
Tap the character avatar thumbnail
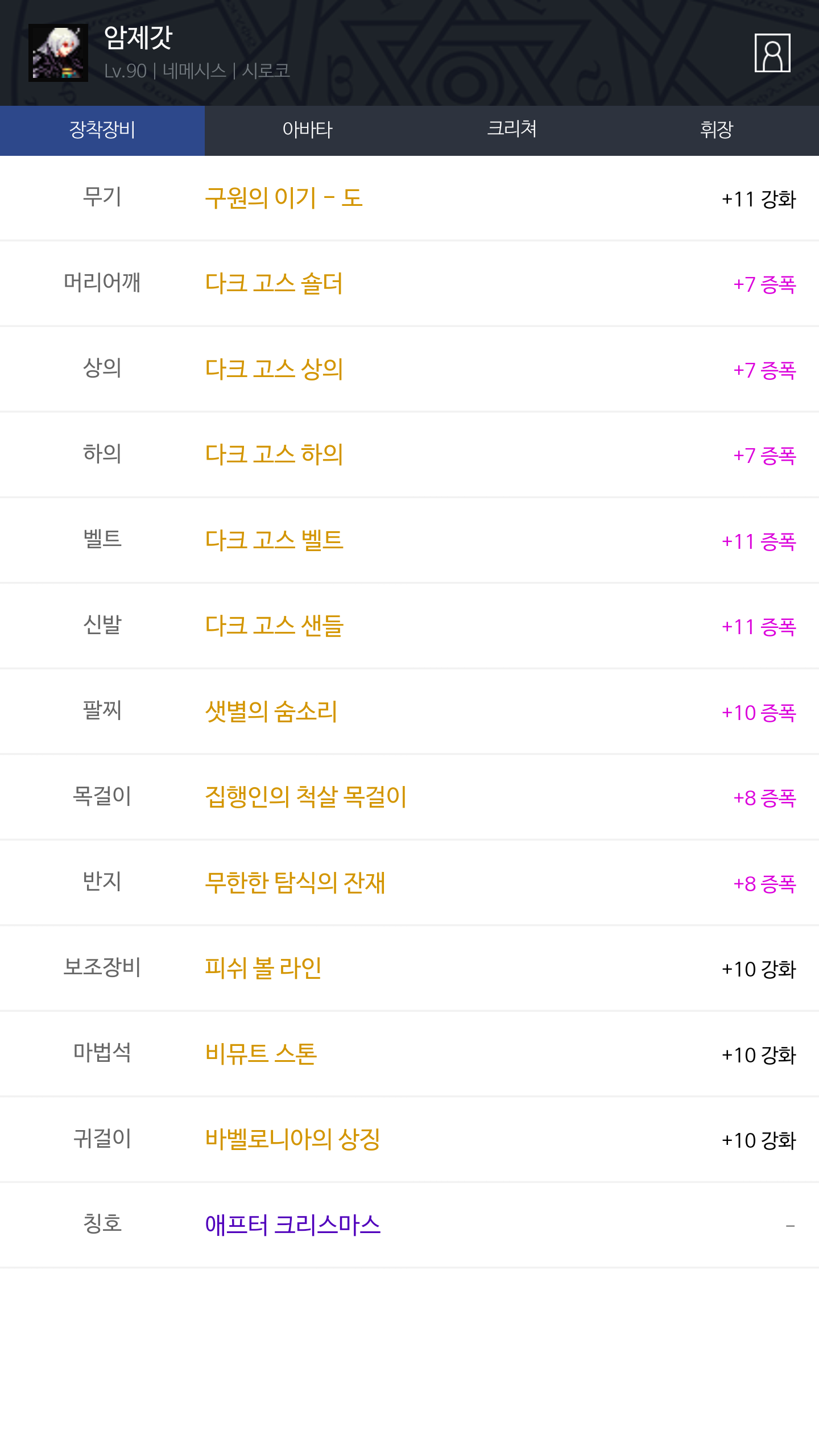(x=58, y=53)
